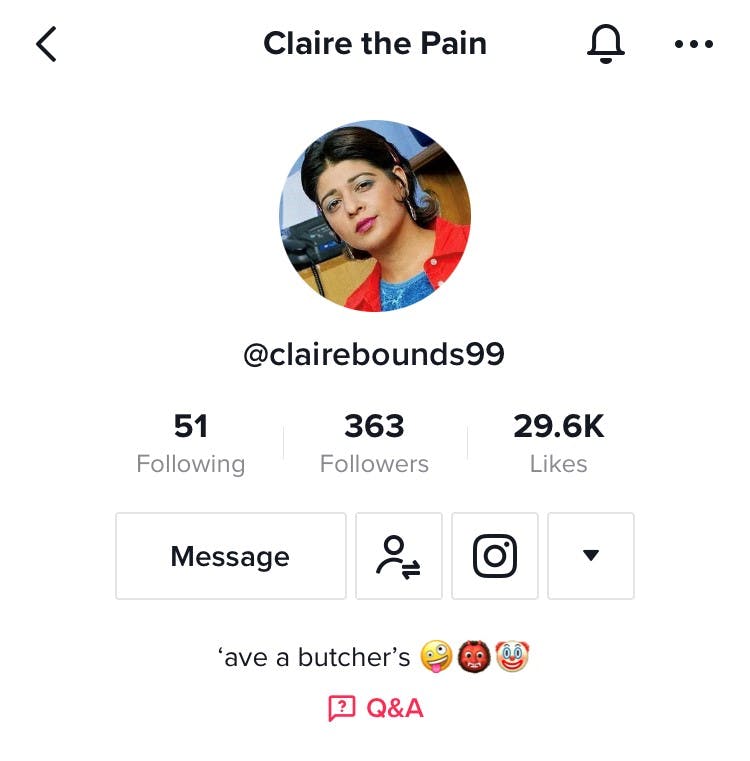Open the Q&A link
Viewport: 750px width, 761px height.
(x=375, y=708)
